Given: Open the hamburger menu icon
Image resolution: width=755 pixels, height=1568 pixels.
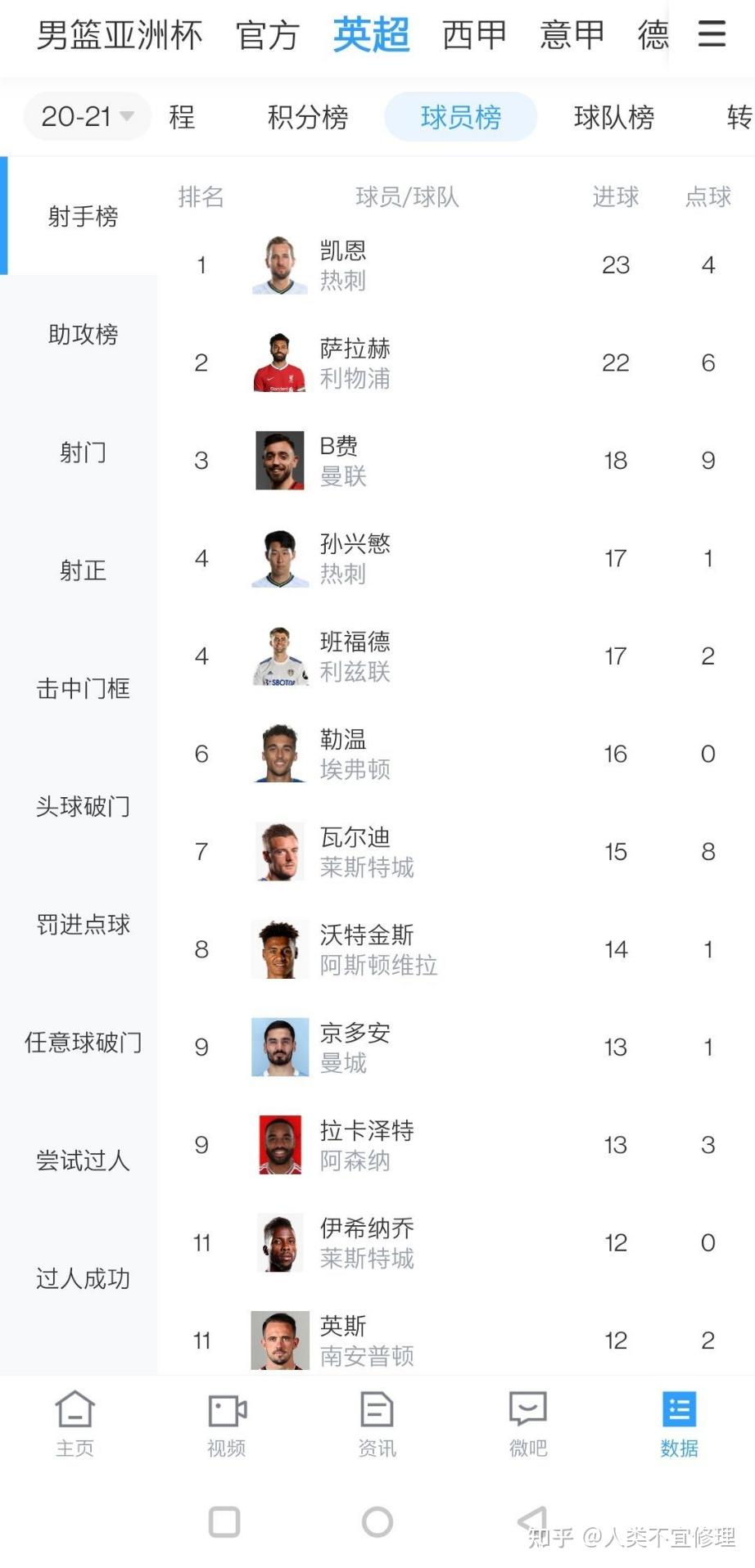Looking at the screenshot, I should point(712,34).
